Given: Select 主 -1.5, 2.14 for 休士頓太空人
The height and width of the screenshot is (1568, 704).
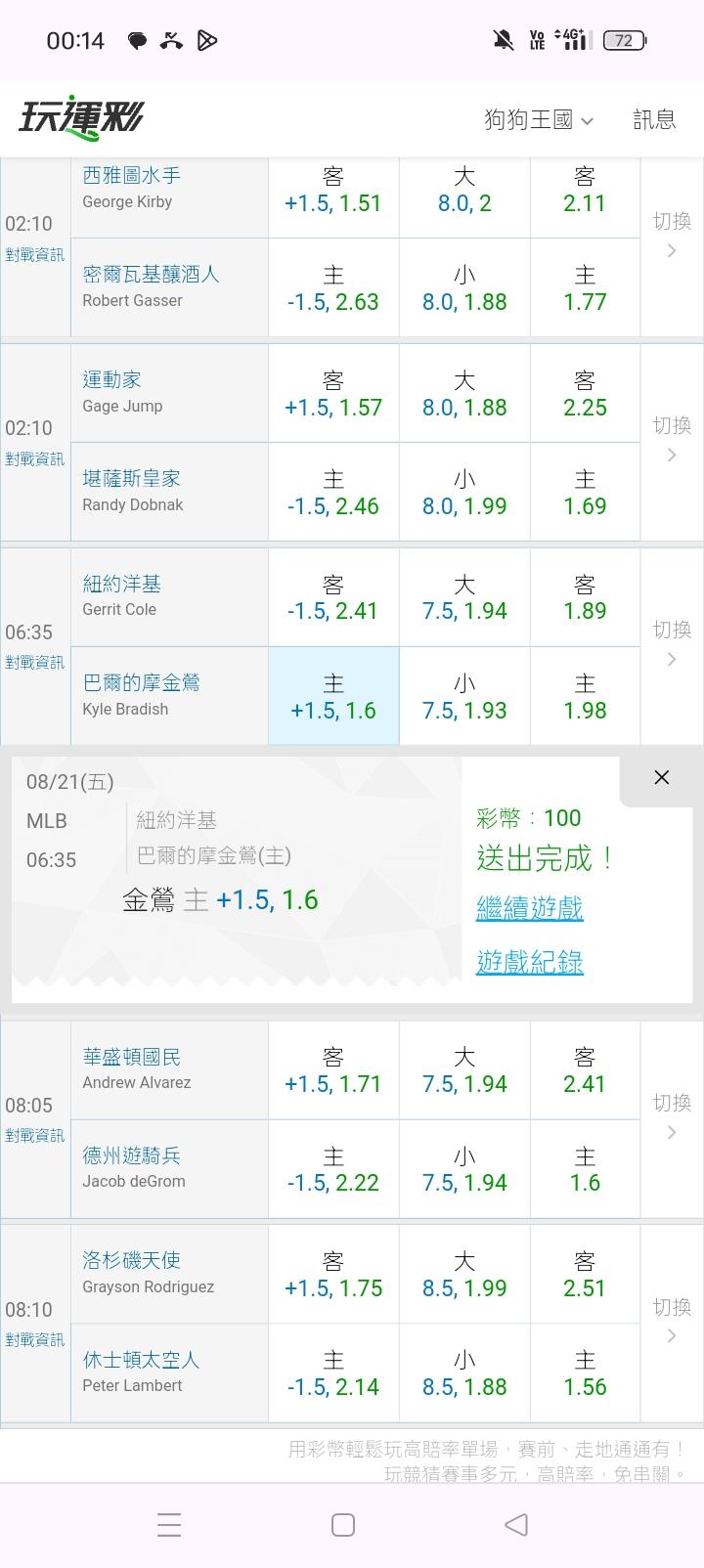Looking at the screenshot, I should pyautogui.click(x=333, y=1373).
